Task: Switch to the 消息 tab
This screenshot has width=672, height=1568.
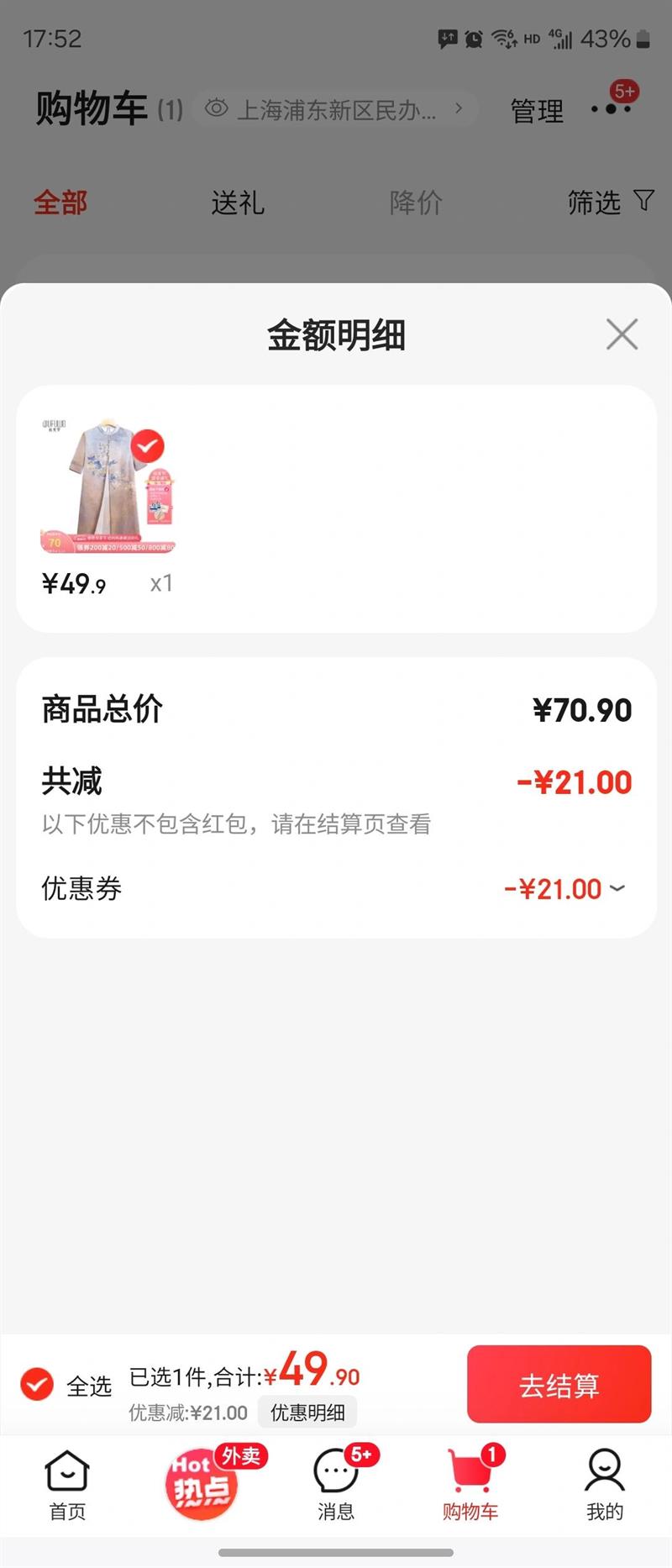Action: click(336, 1486)
